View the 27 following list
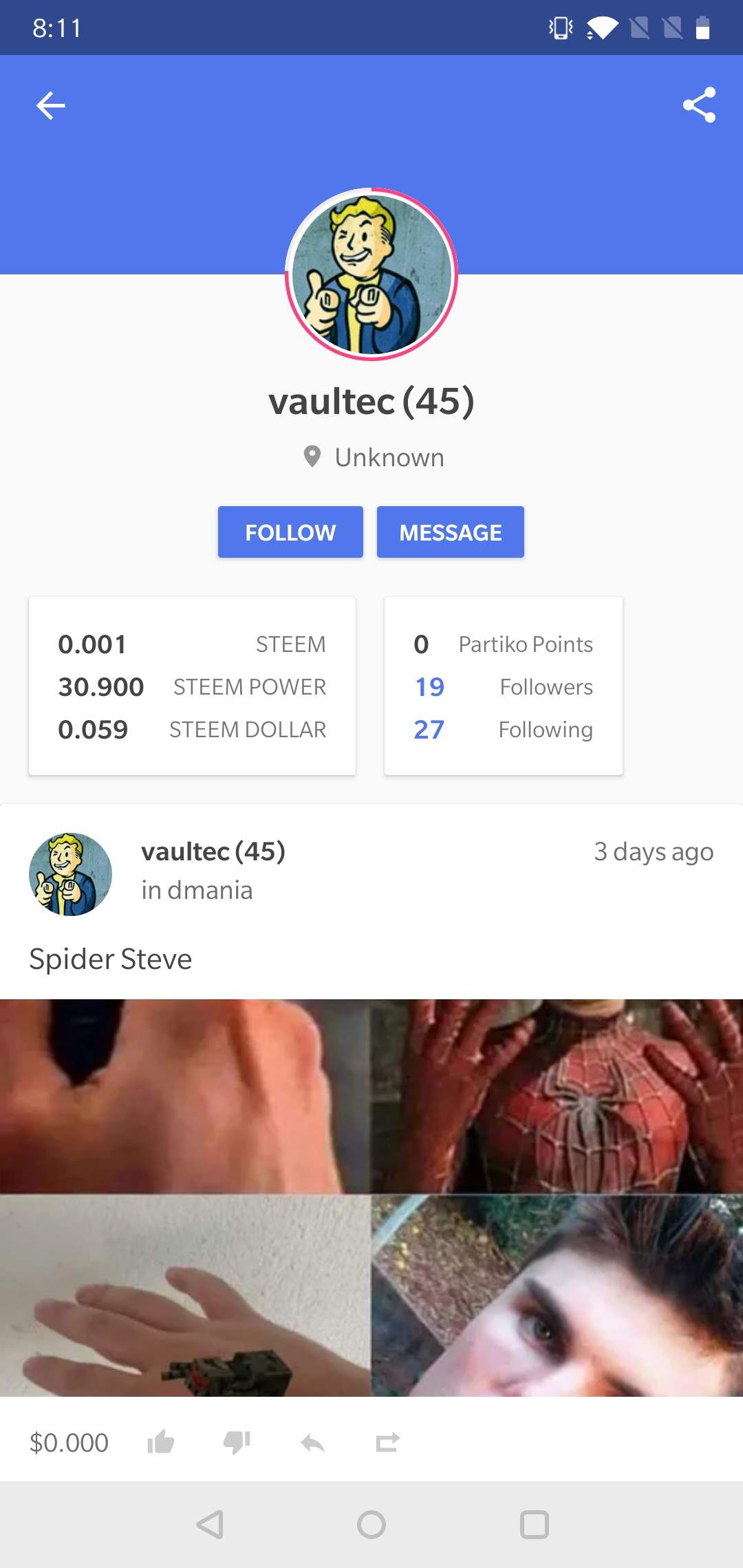743x1568 pixels. [503, 730]
